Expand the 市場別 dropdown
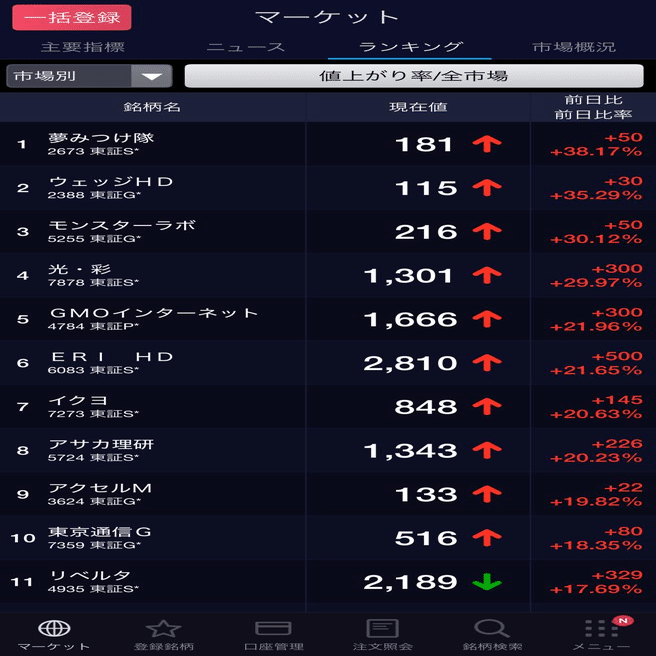The image size is (656, 656). (x=89, y=76)
